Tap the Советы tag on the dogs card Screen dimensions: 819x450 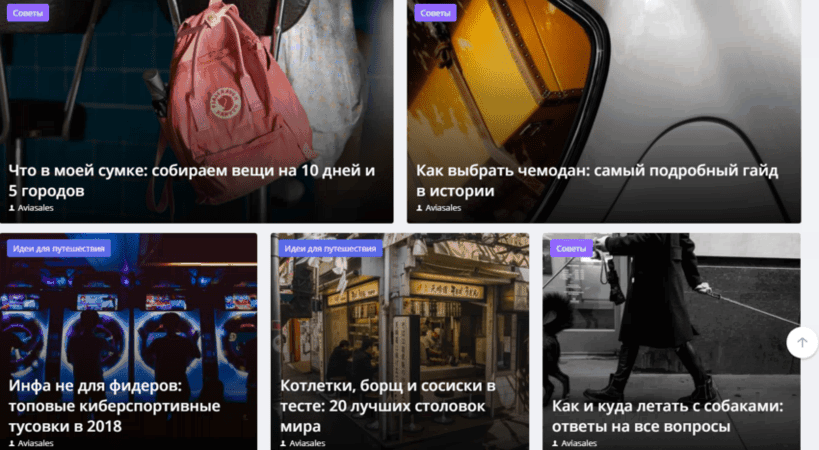(x=571, y=248)
